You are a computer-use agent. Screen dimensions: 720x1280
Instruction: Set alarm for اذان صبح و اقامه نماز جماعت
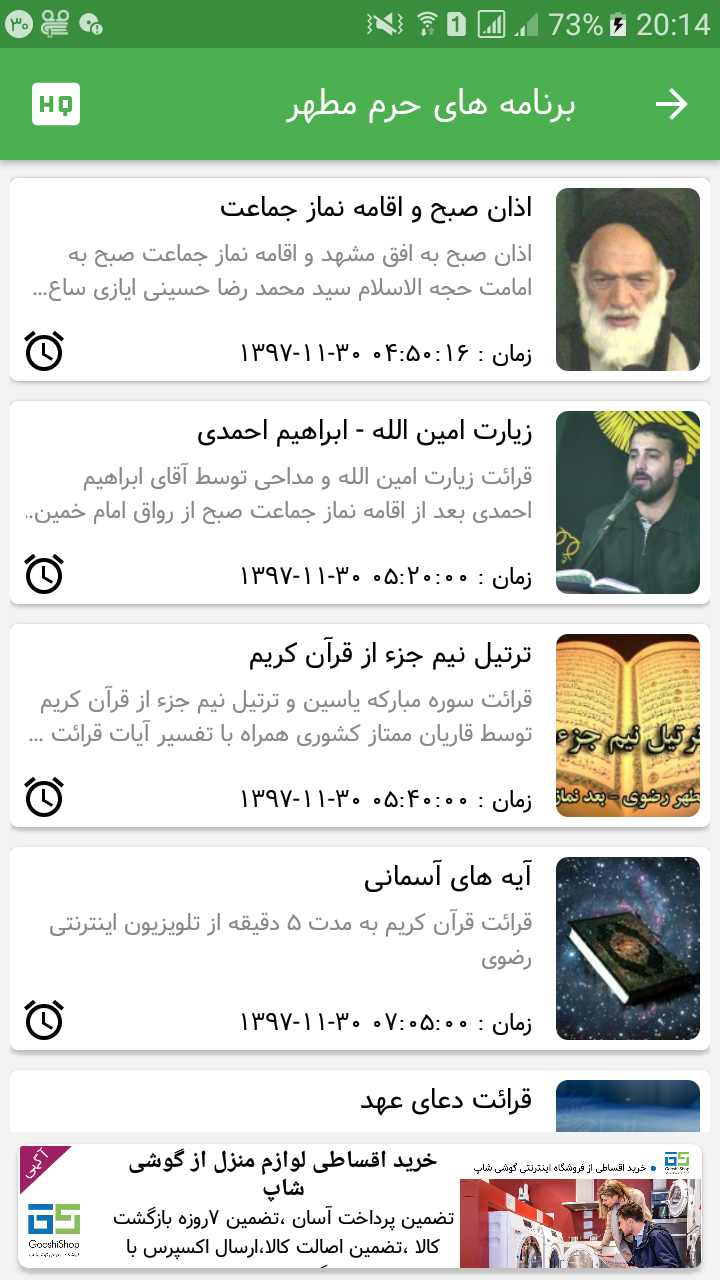click(44, 351)
